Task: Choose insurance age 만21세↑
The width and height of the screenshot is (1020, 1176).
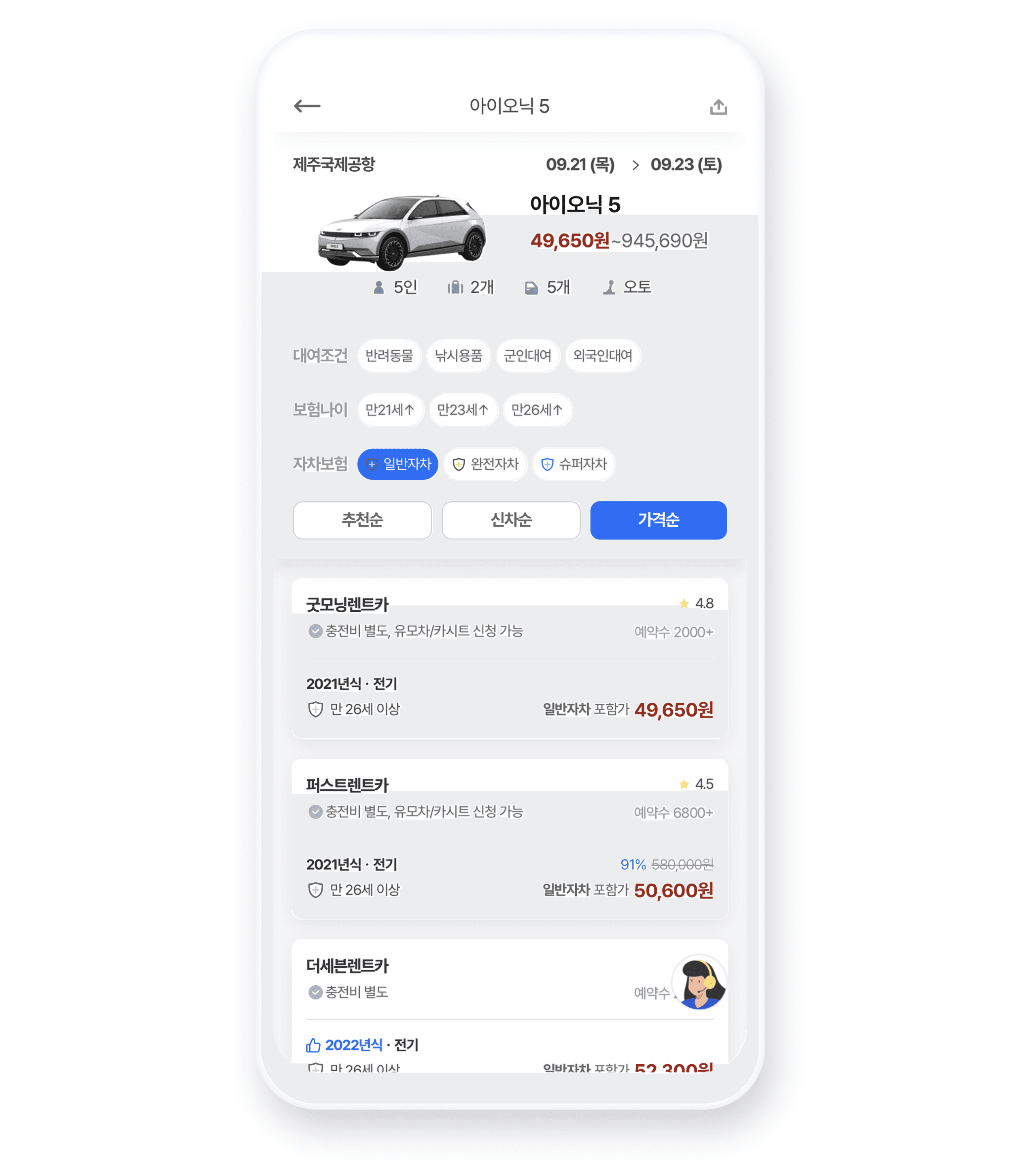Action: pos(390,410)
